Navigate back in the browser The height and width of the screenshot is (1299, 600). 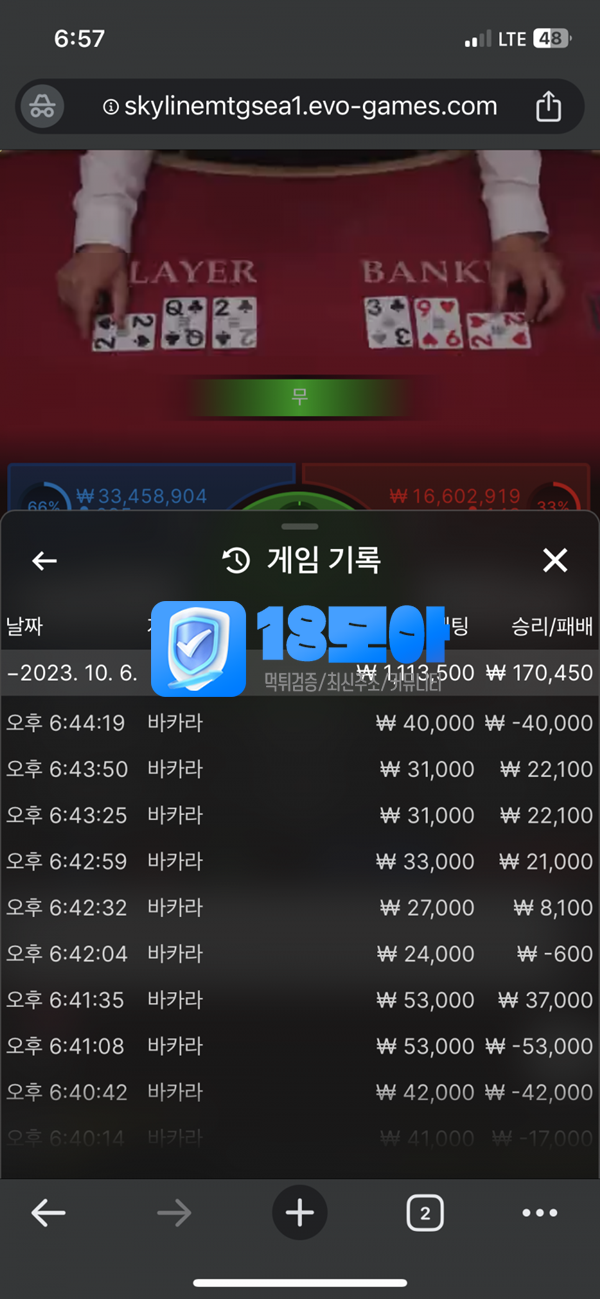point(48,1214)
